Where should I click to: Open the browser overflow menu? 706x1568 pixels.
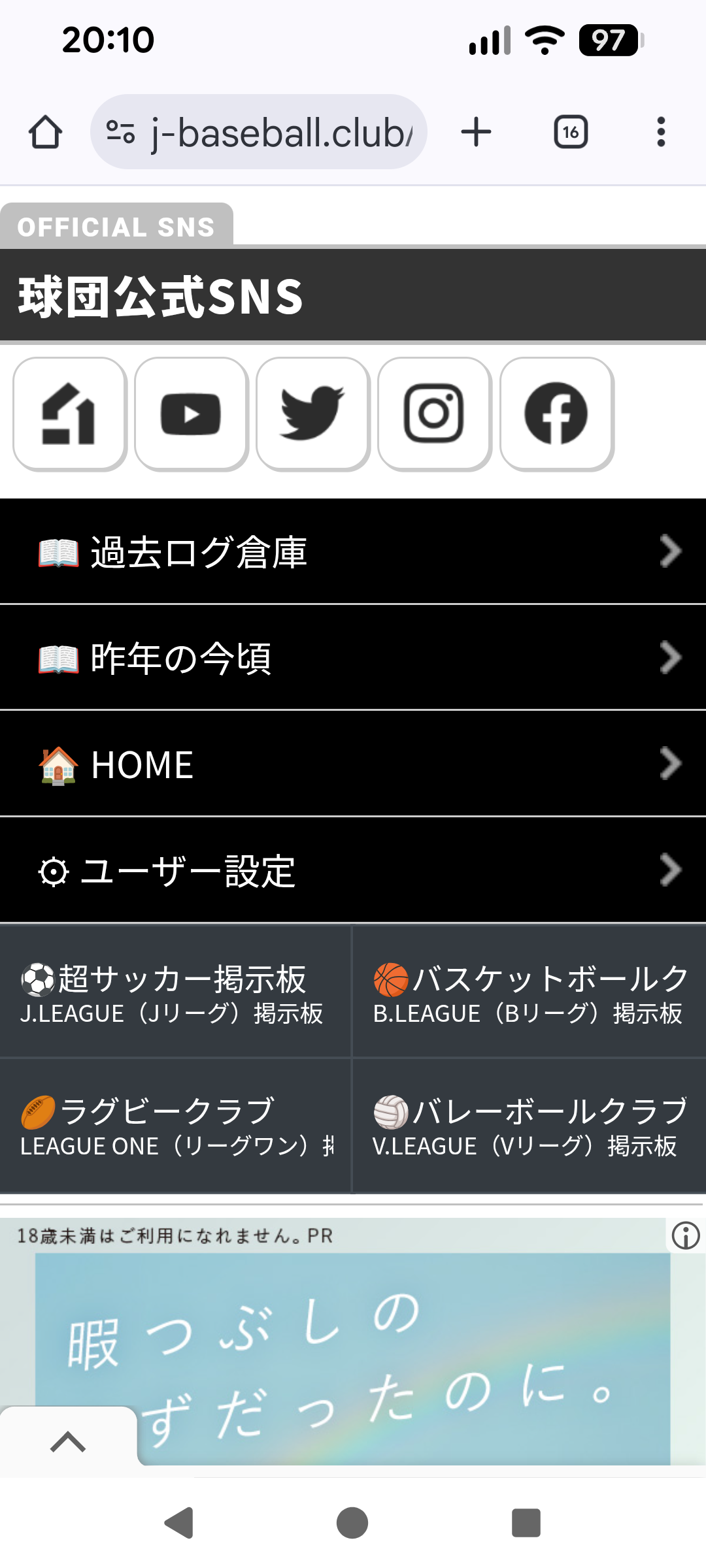pyautogui.click(x=661, y=132)
